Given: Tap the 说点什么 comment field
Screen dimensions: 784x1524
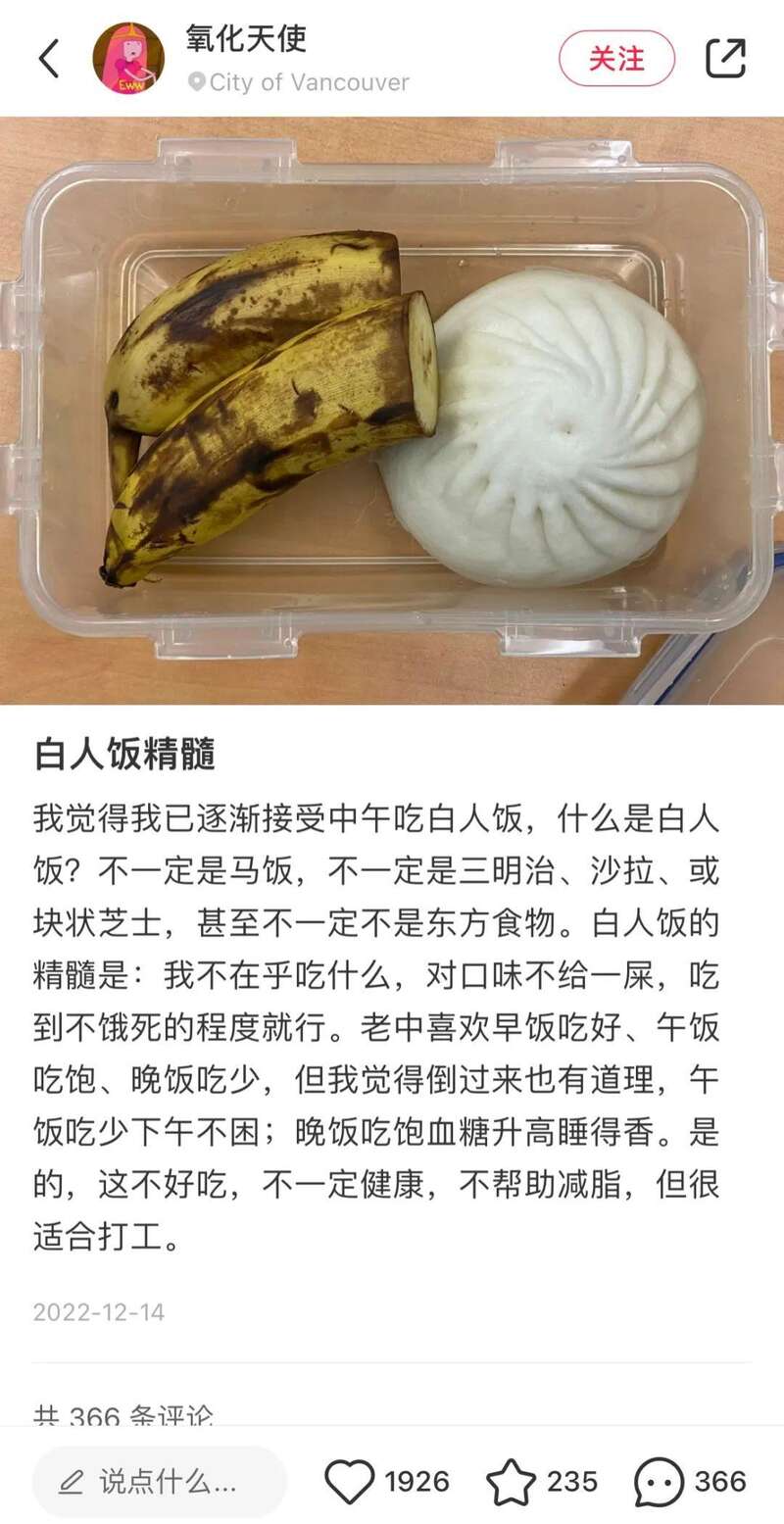Looking at the screenshot, I should tap(160, 1482).
